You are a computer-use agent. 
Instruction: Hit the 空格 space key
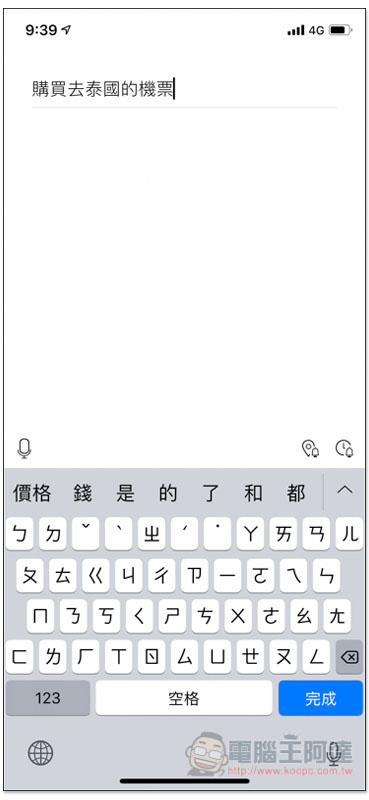[x=184, y=698]
